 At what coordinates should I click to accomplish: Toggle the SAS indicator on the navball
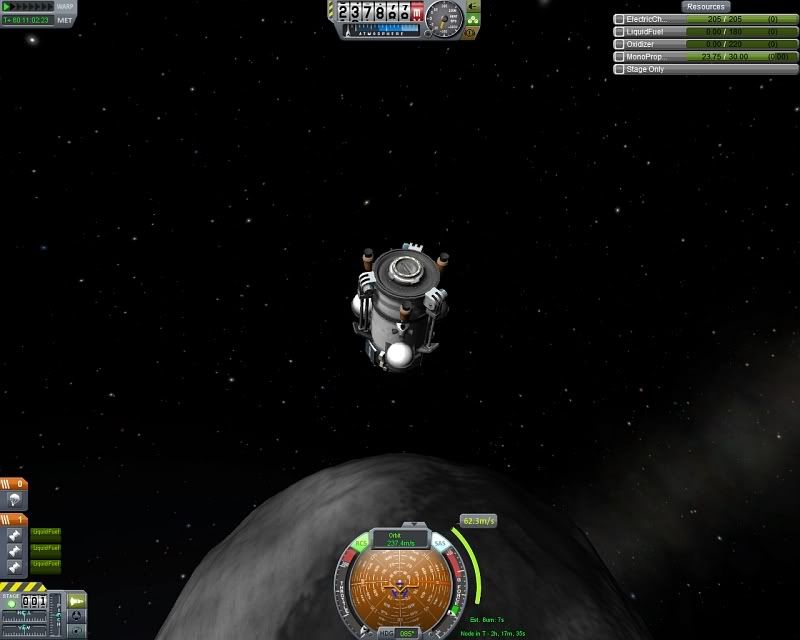pyautogui.click(x=440, y=544)
